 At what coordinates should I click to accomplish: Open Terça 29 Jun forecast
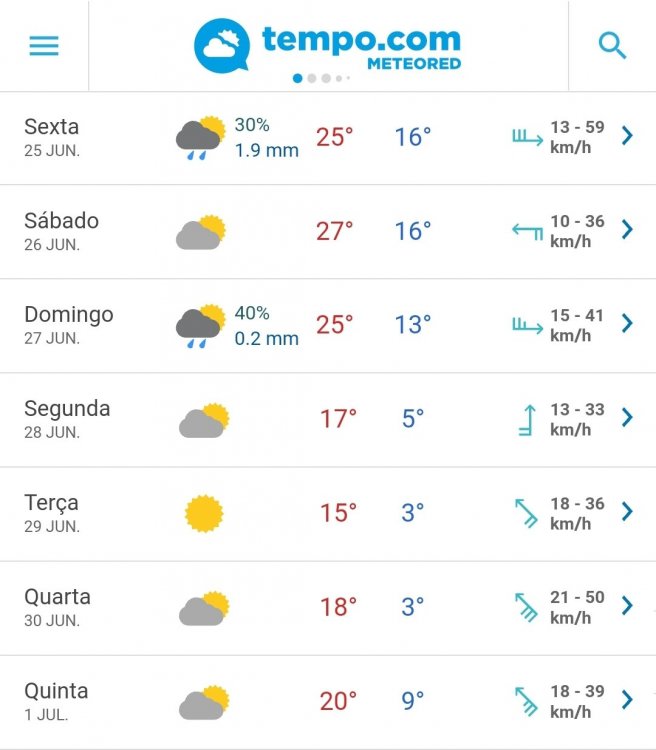point(627,511)
